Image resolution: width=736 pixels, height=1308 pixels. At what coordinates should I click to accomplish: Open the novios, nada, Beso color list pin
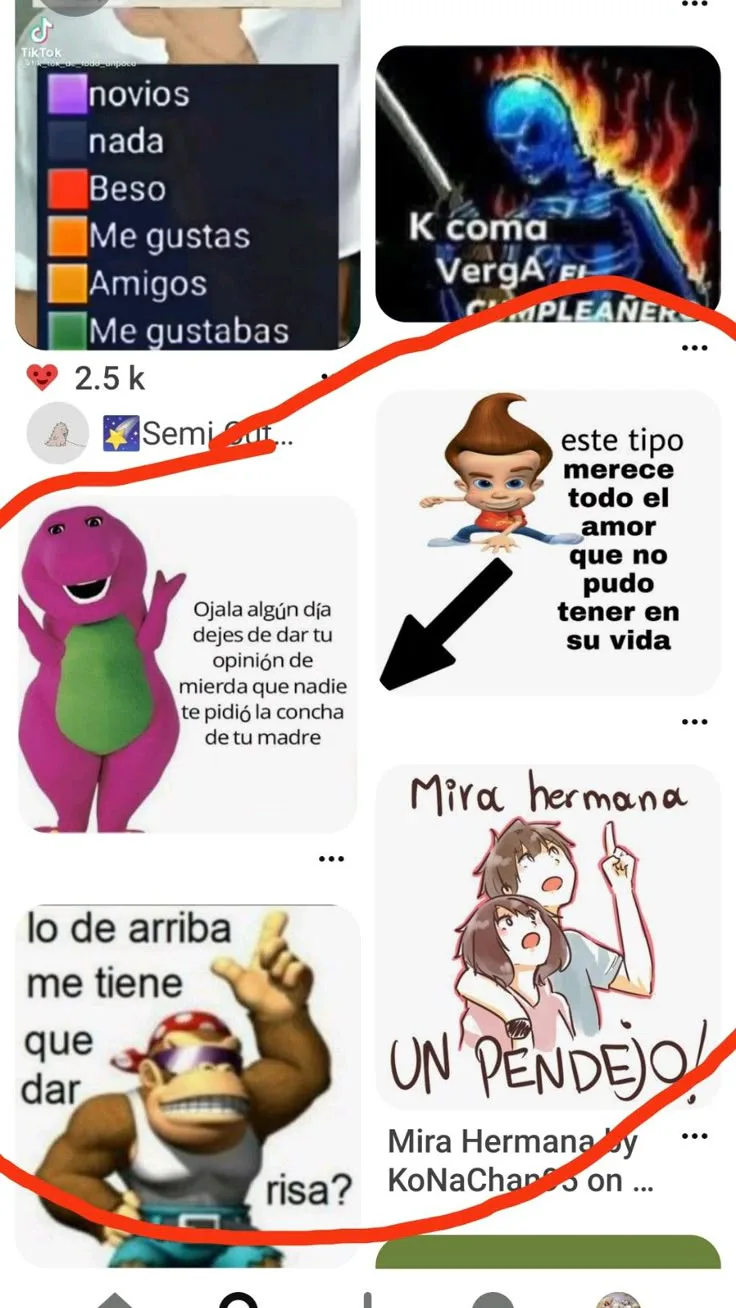point(187,174)
